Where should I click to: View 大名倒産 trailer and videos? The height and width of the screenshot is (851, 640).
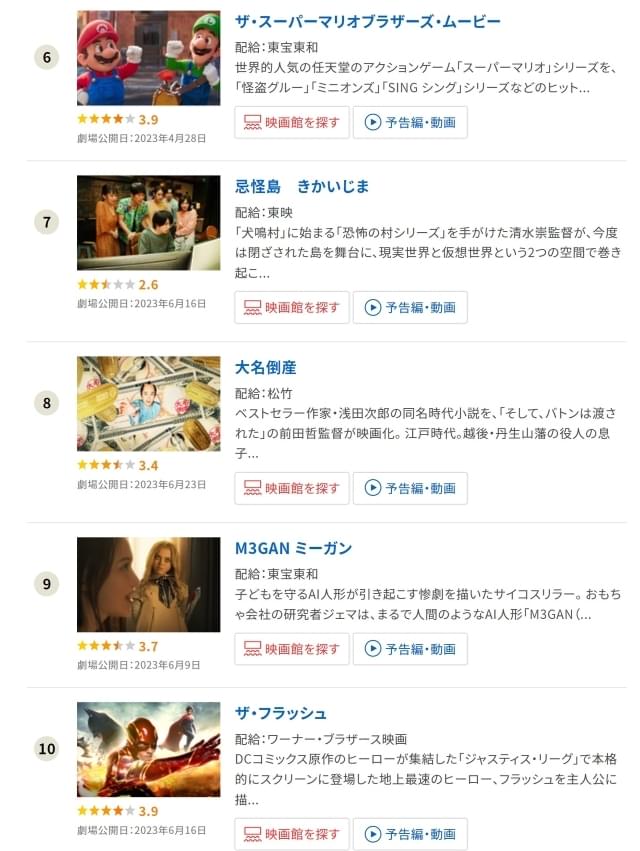point(410,488)
